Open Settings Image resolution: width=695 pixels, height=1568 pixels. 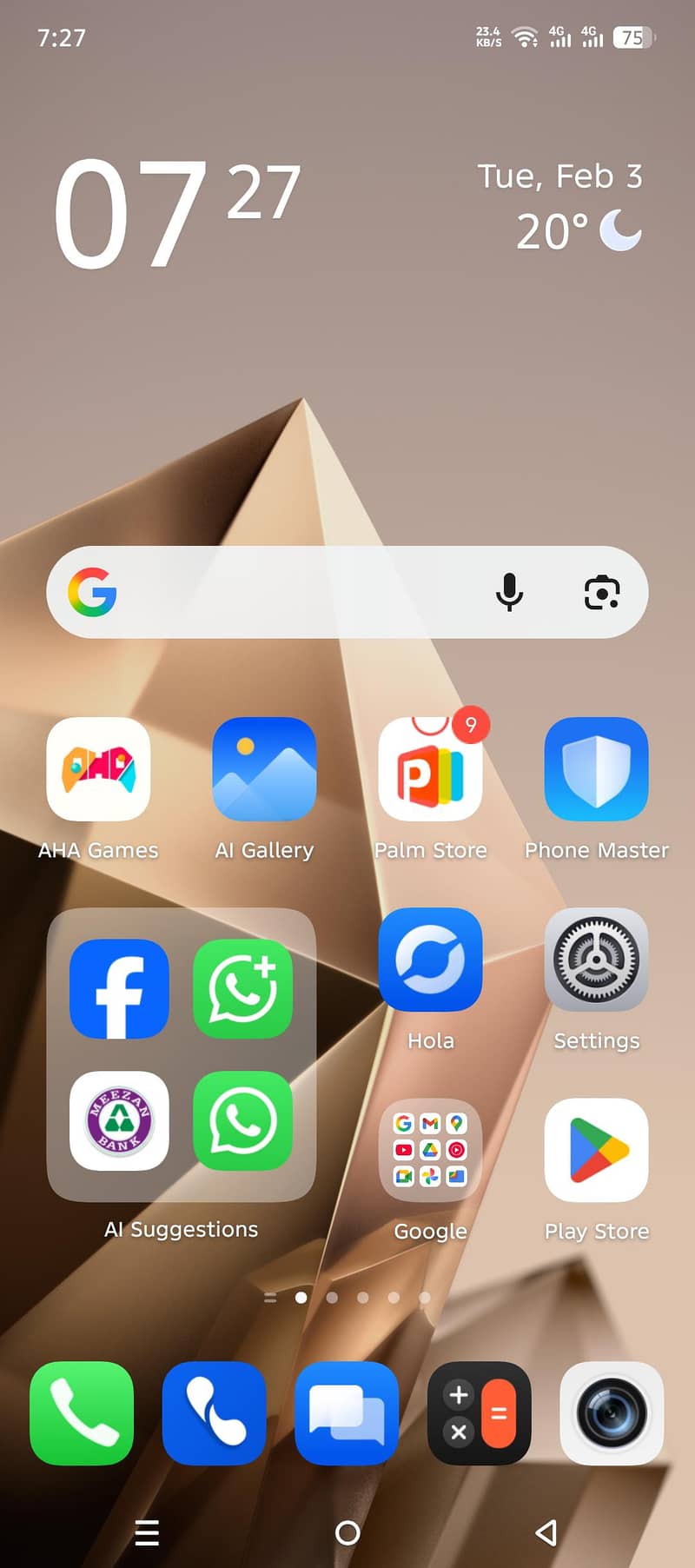[x=596, y=960]
